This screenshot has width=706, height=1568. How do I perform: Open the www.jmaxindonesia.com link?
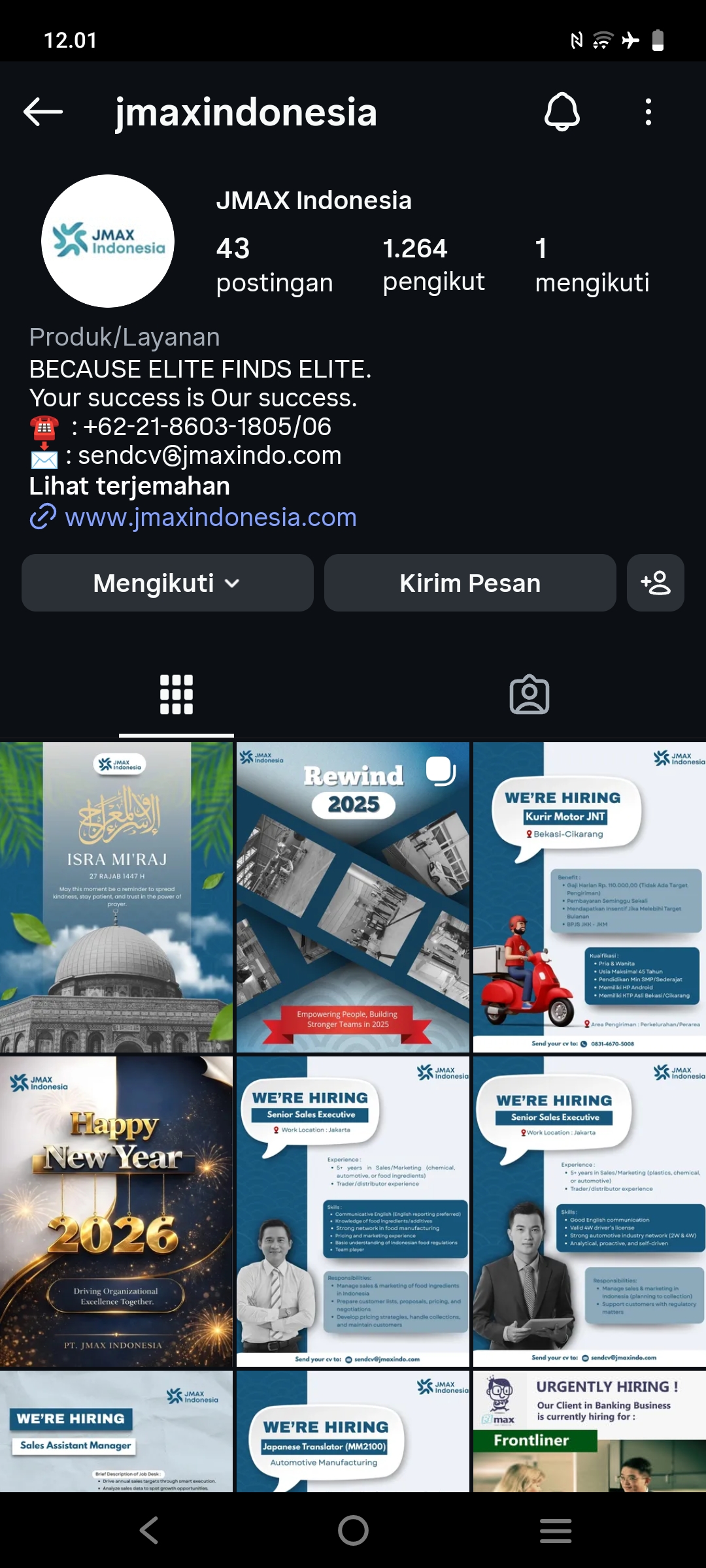(x=210, y=517)
